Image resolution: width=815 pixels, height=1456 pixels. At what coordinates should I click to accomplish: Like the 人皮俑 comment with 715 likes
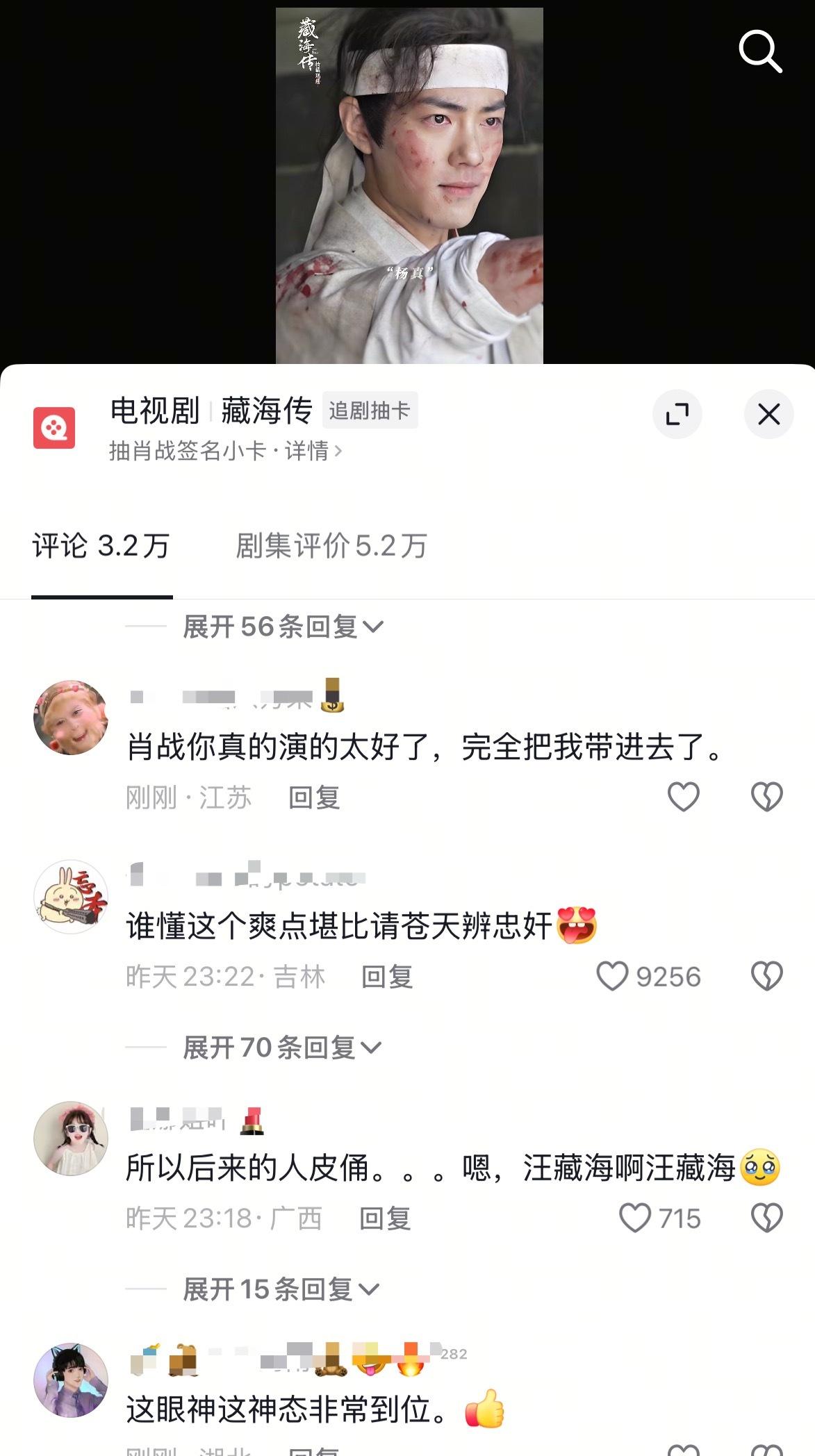click(x=634, y=1218)
